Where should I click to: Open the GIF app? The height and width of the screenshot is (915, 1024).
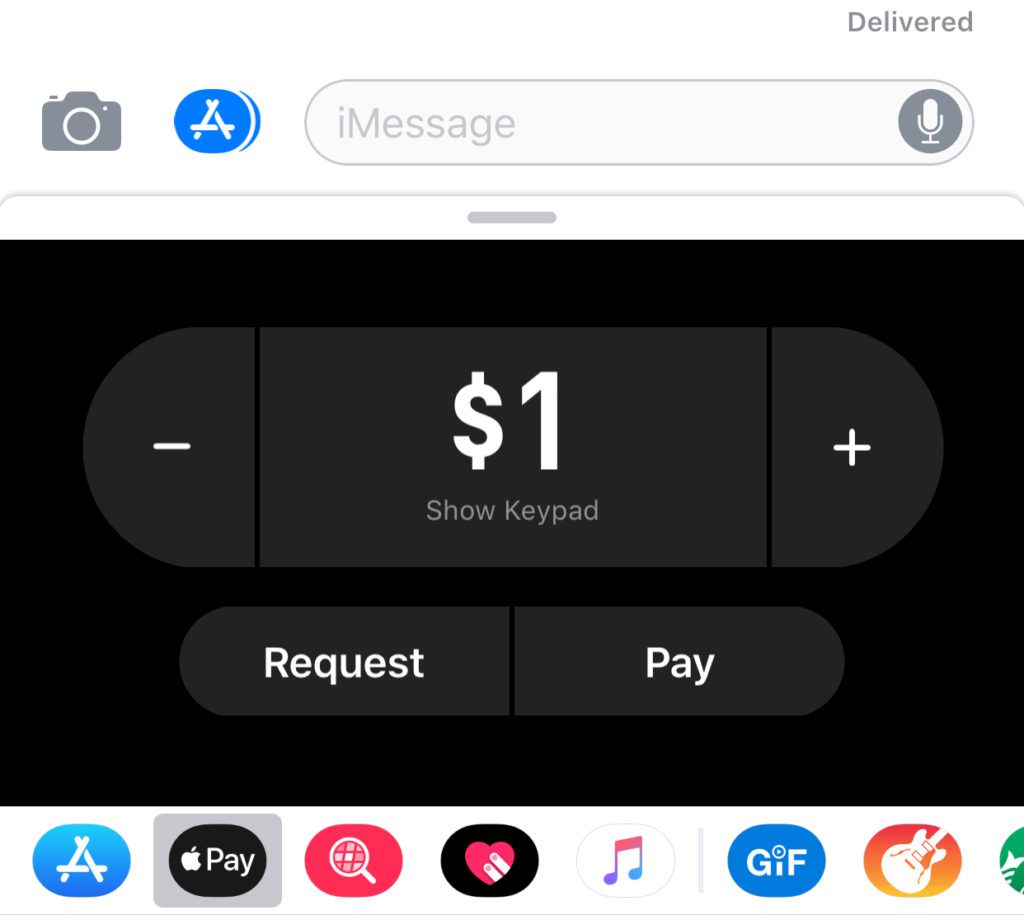click(776, 861)
